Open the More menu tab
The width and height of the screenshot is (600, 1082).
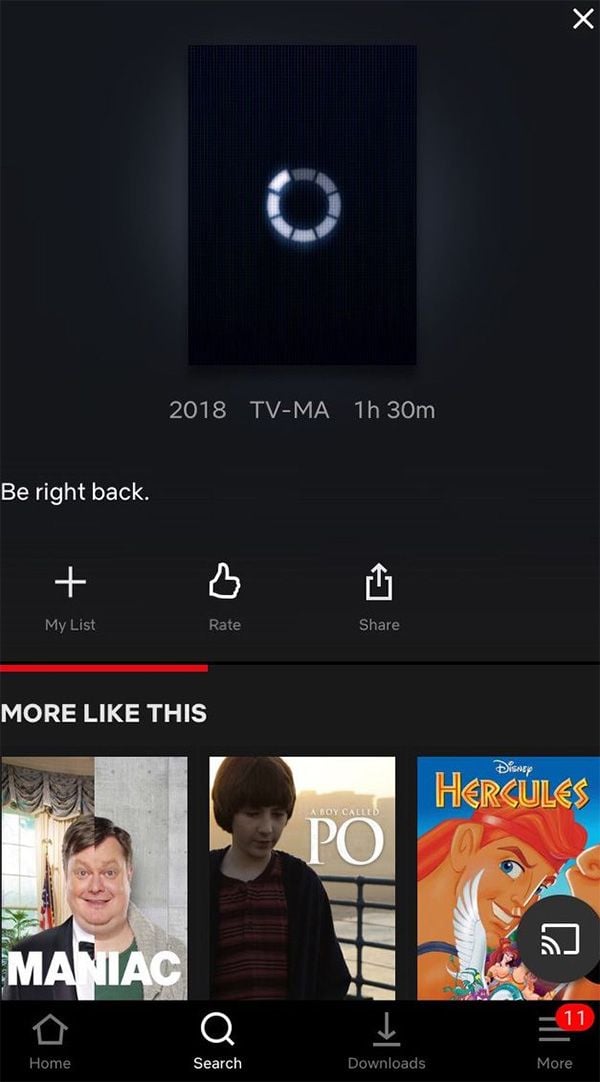point(555,1041)
